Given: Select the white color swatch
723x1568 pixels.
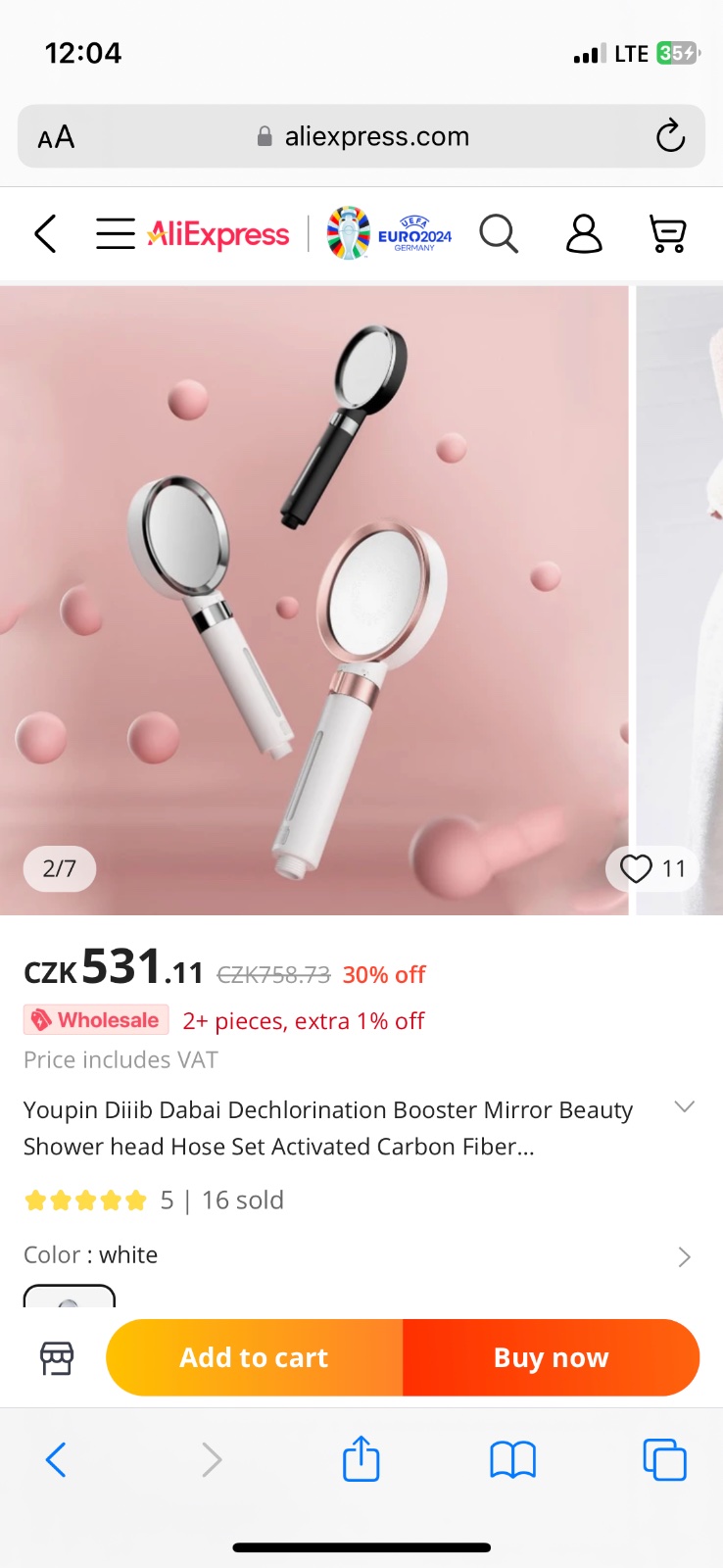Looking at the screenshot, I should click(69, 1298).
